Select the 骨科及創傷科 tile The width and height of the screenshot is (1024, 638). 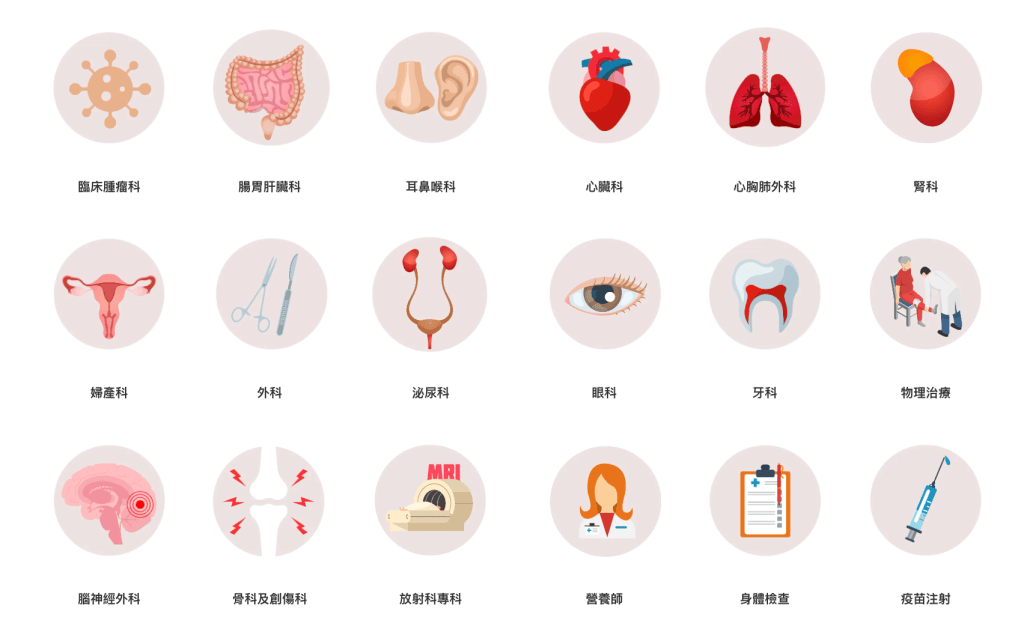click(270, 500)
